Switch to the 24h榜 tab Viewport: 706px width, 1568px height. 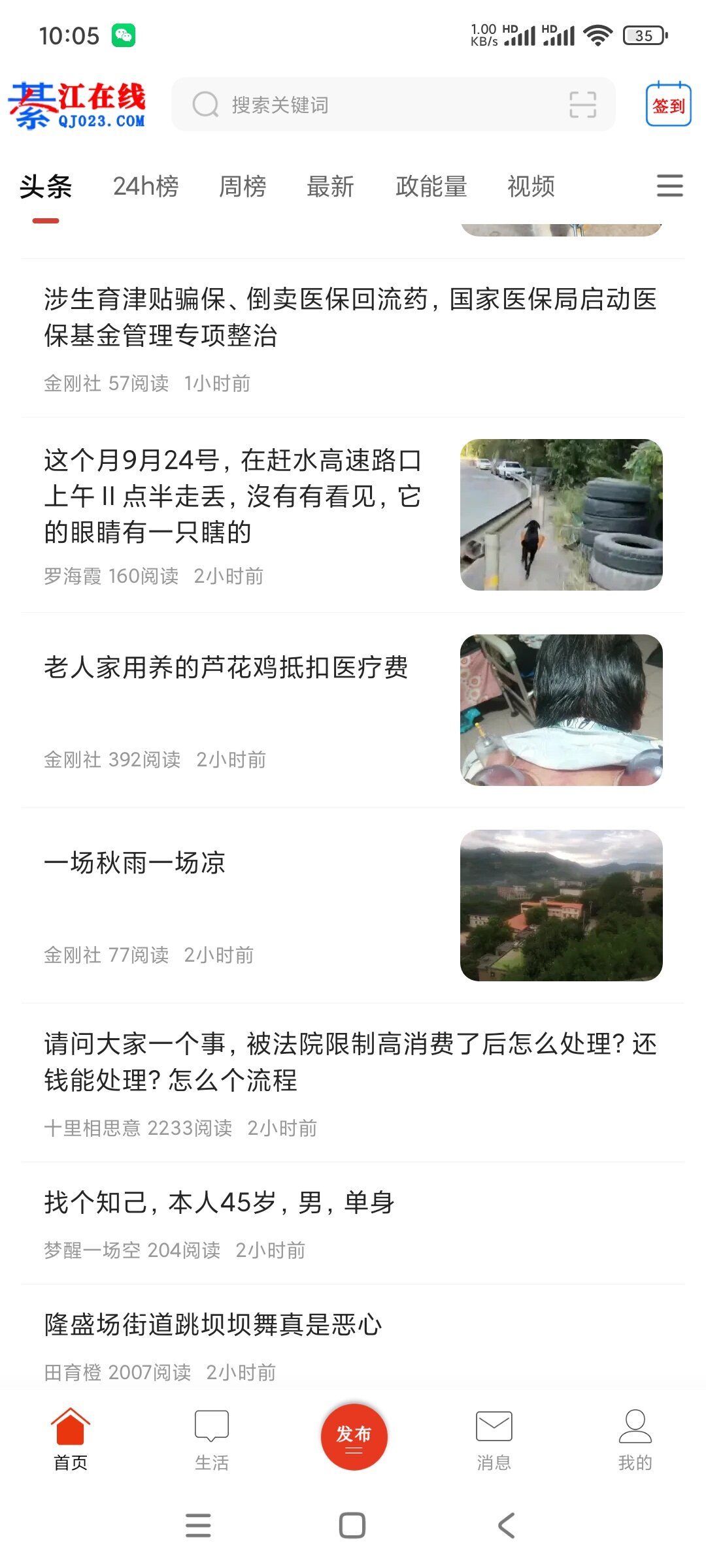pos(146,187)
